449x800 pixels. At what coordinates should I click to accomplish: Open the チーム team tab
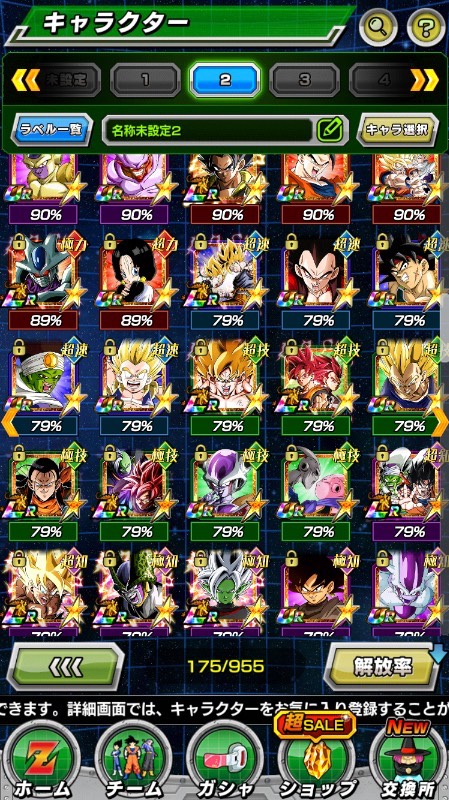point(133,760)
